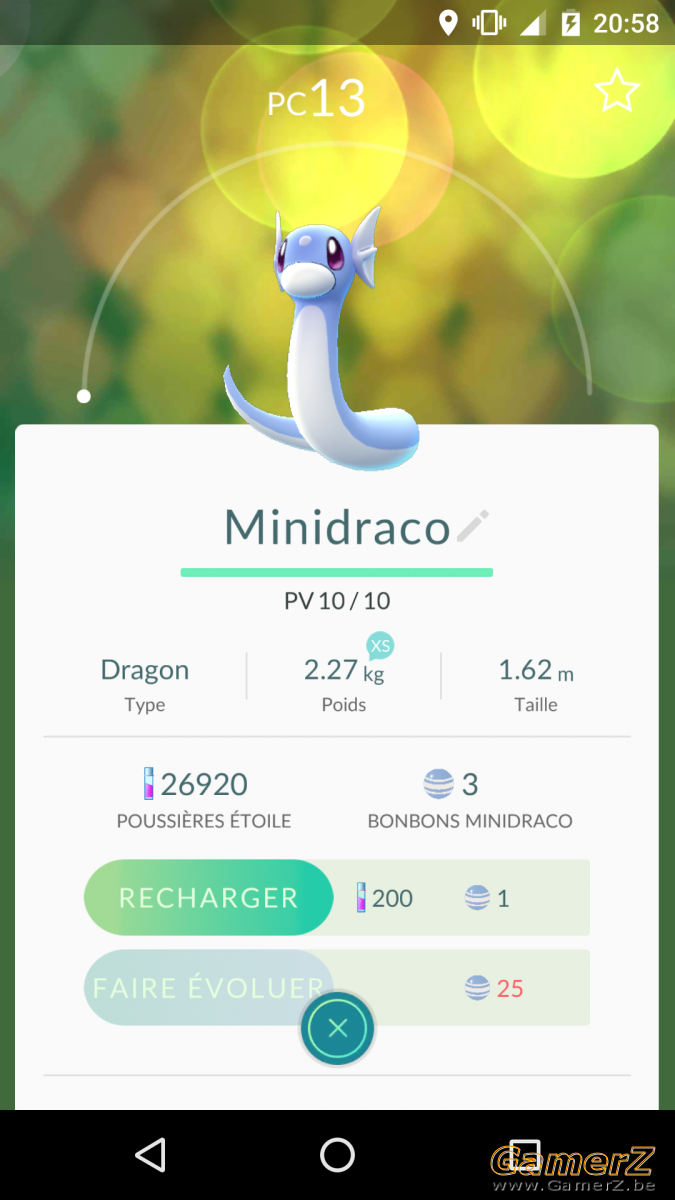675x1200 pixels.
Task: Mark Minidraco as favorite with the star
Action: pos(617,91)
